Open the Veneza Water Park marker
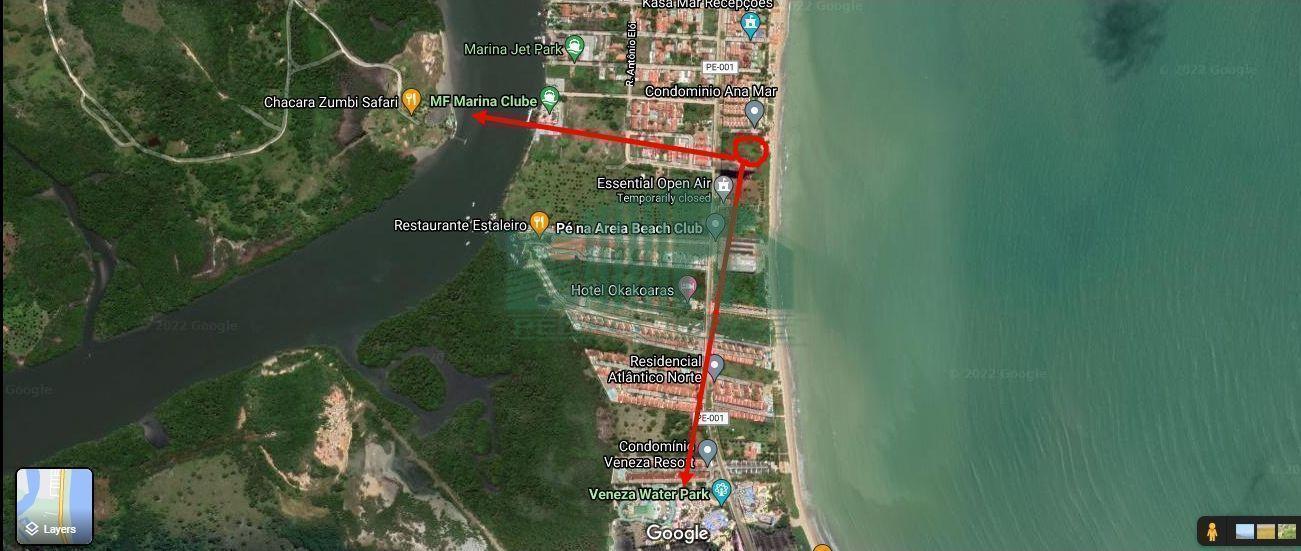Image resolution: width=1301 pixels, height=551 pixels. [721, 491]
